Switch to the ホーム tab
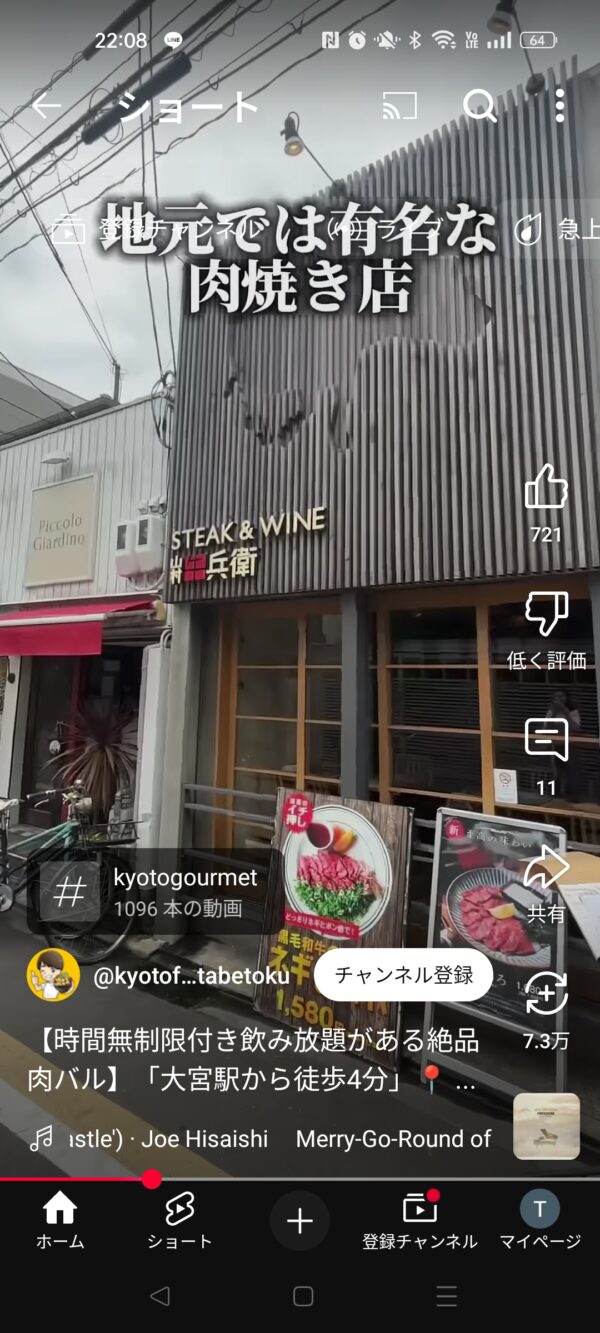This screenshot has width=600, height=1333. (60, 1220)
